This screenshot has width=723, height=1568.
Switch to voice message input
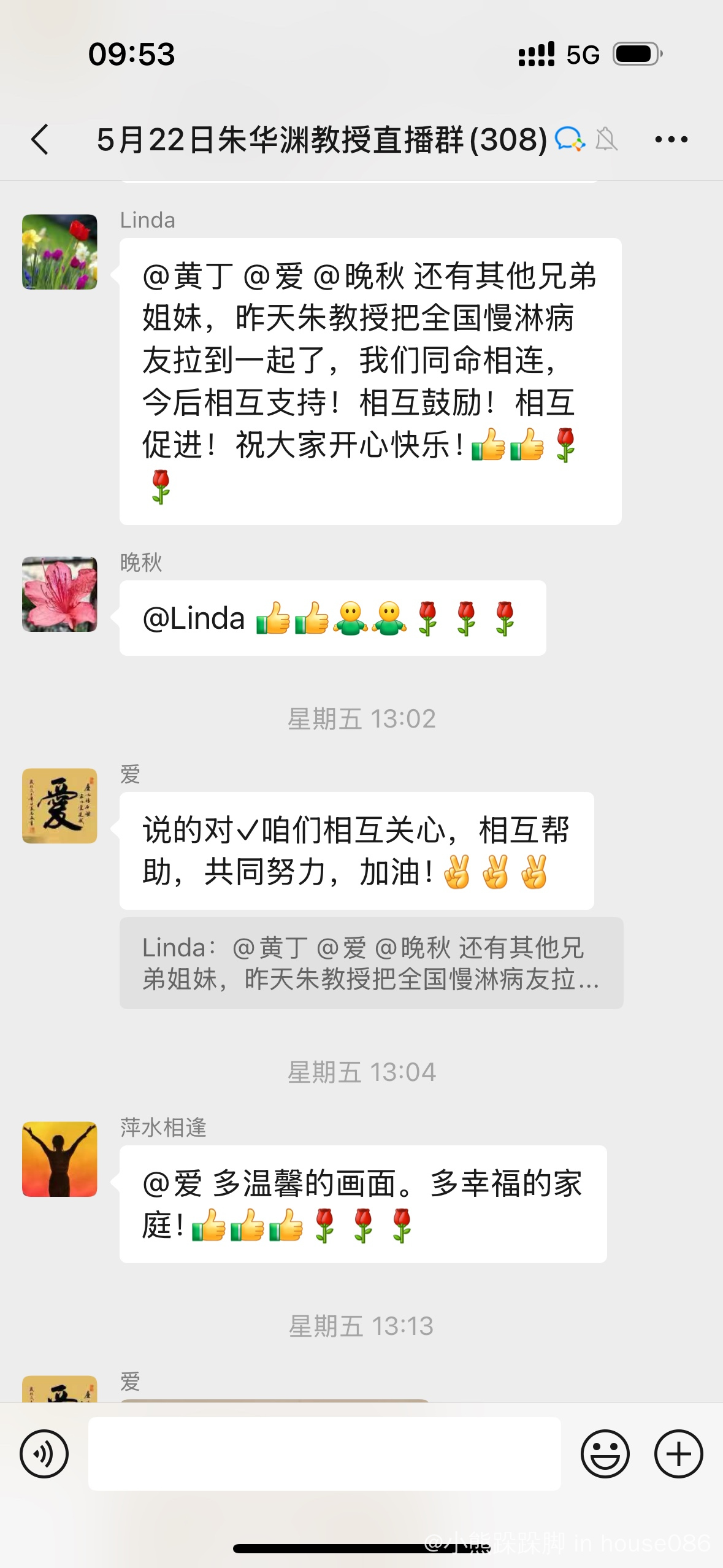44,1454
